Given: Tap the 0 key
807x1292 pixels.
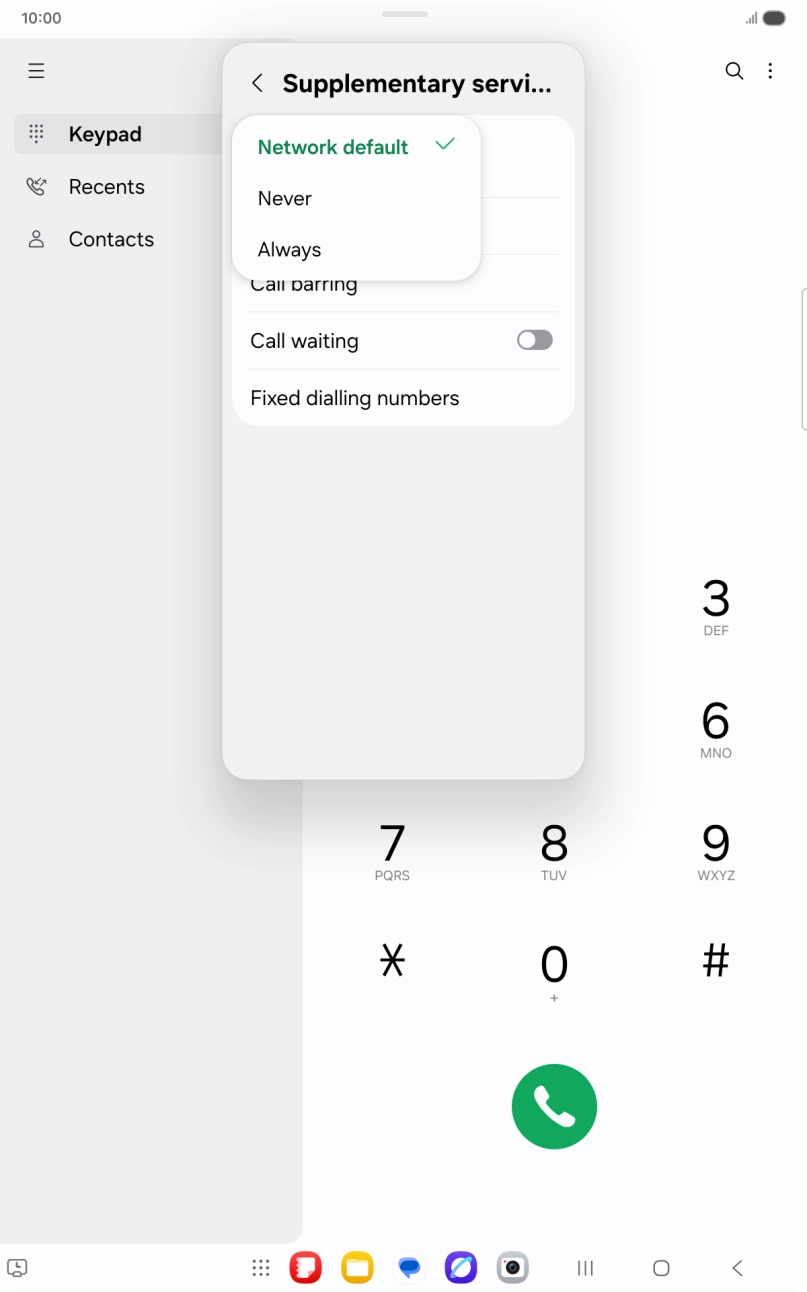Looking at the screenshot, I should tap(554, 972).
